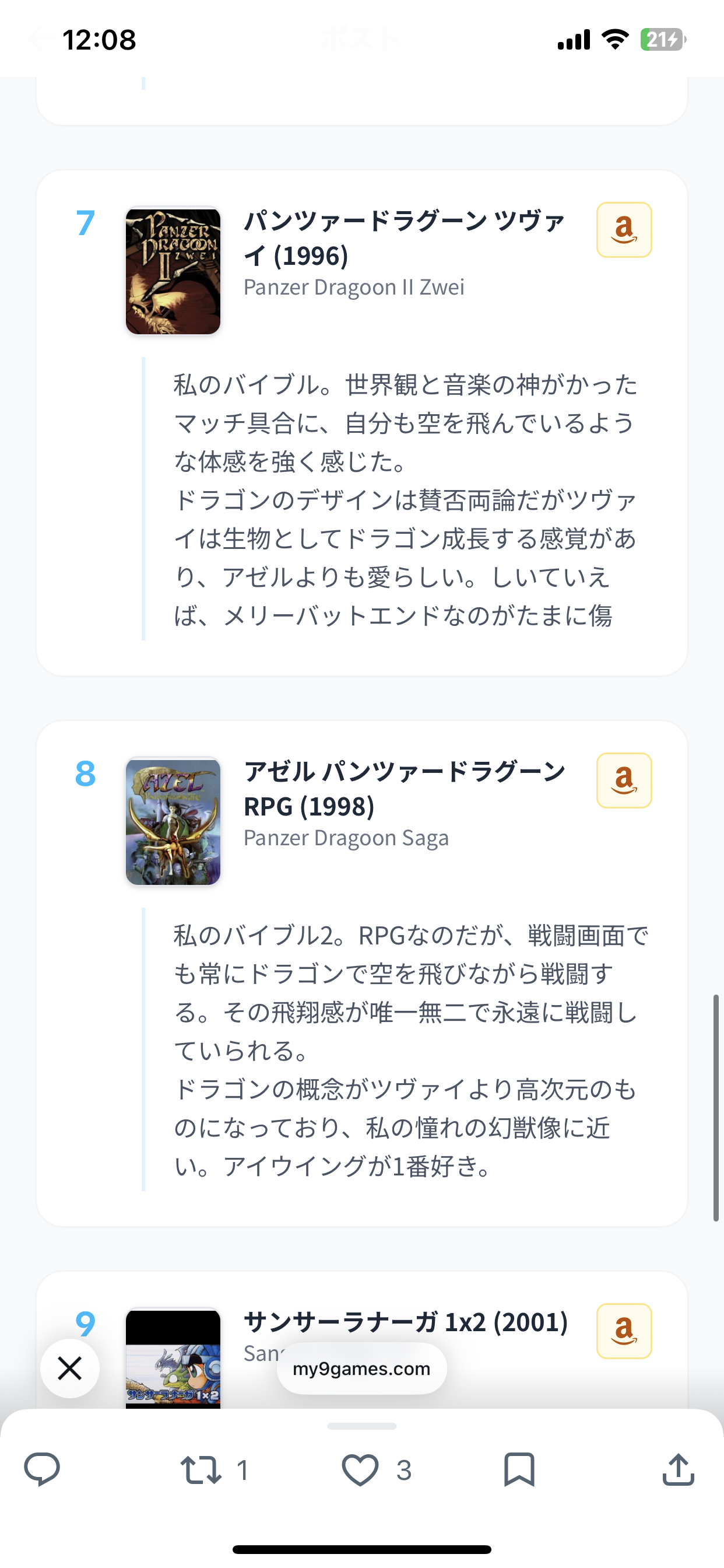Image resolution: width=724 pixels, height=1568 pixels.
Task: Bookmark this post
Action: 519,1469
